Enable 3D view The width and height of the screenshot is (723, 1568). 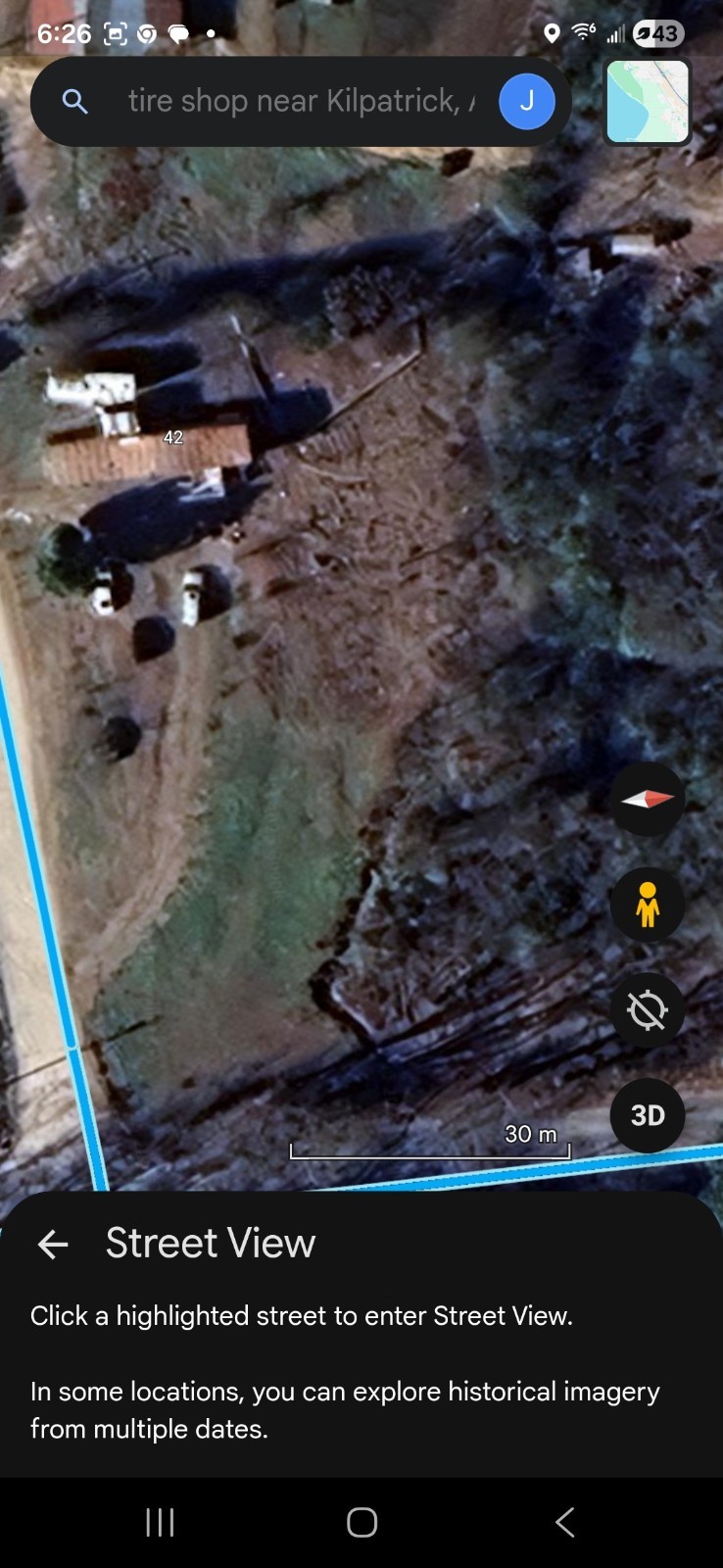pyautogui.click(x=648, y=1115)
